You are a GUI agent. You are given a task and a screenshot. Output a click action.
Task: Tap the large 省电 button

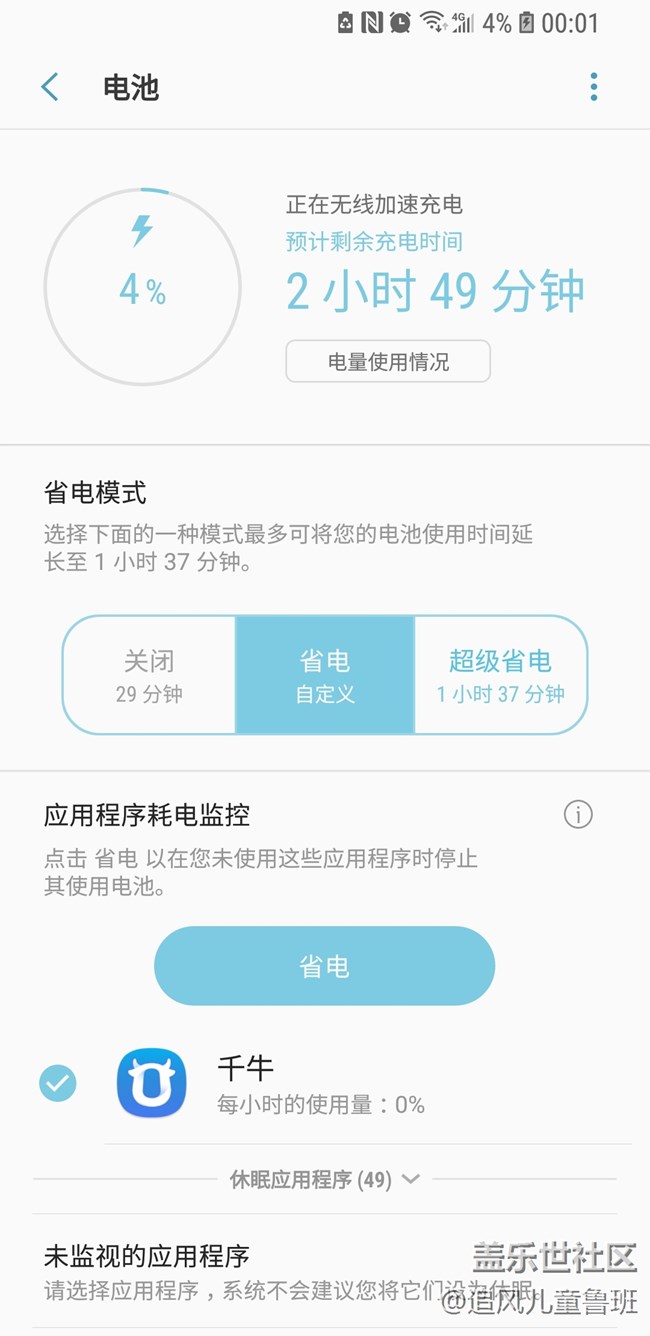(324, 966)
